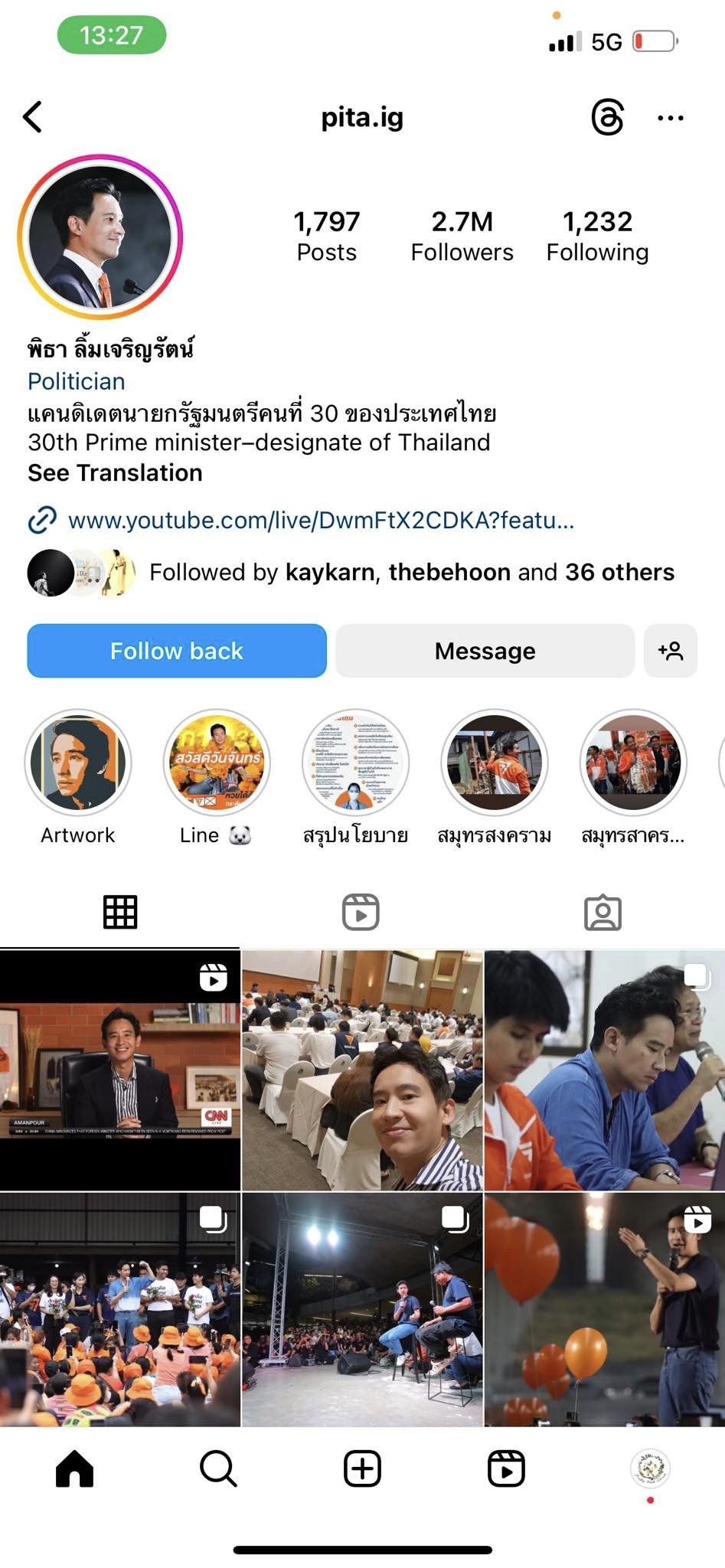This screenshot has height=1568, width=725.
Task: Show suggested accounts with add-person button
Action: pos(671,651)
